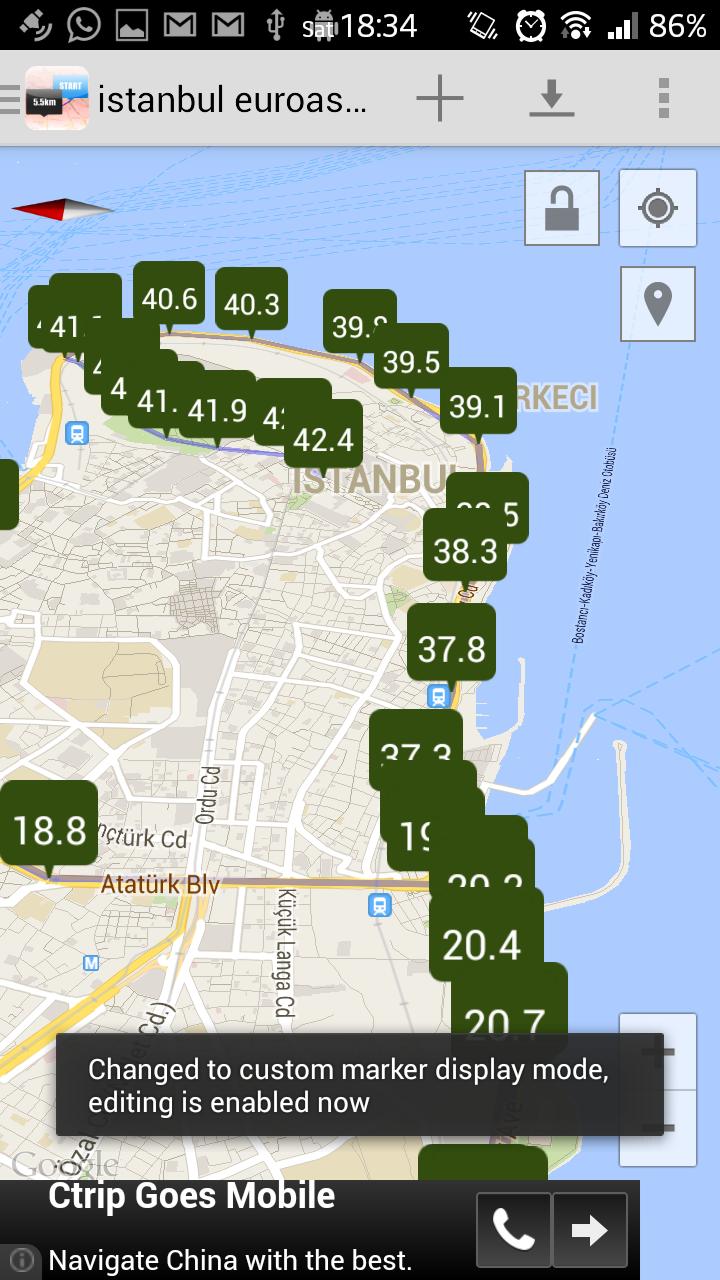This screenshot has width=720, height=1280.
Task: Select the 38.3 distance marker
Action: click(465, 549)
